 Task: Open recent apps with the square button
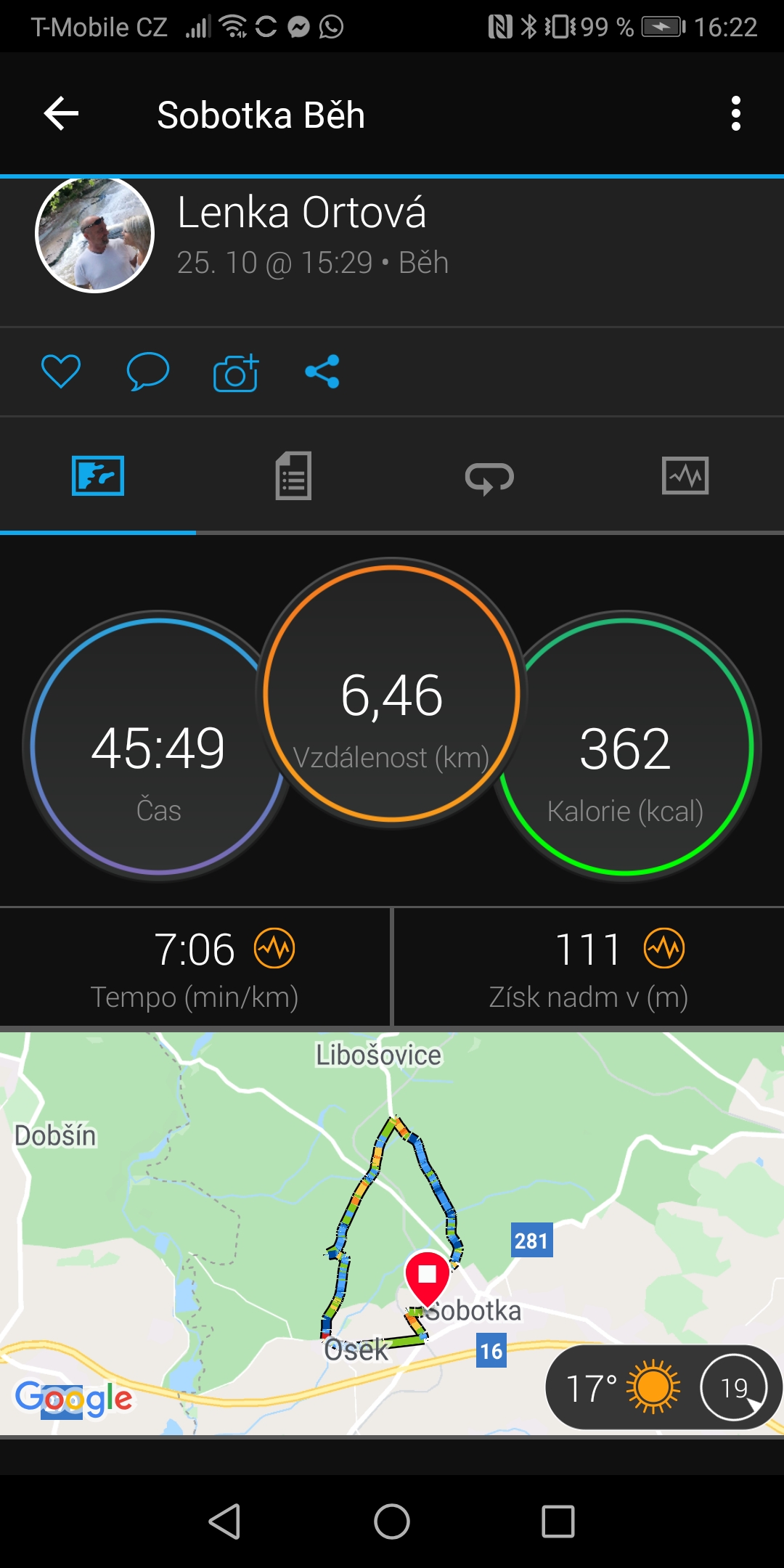coord(558,1521)
